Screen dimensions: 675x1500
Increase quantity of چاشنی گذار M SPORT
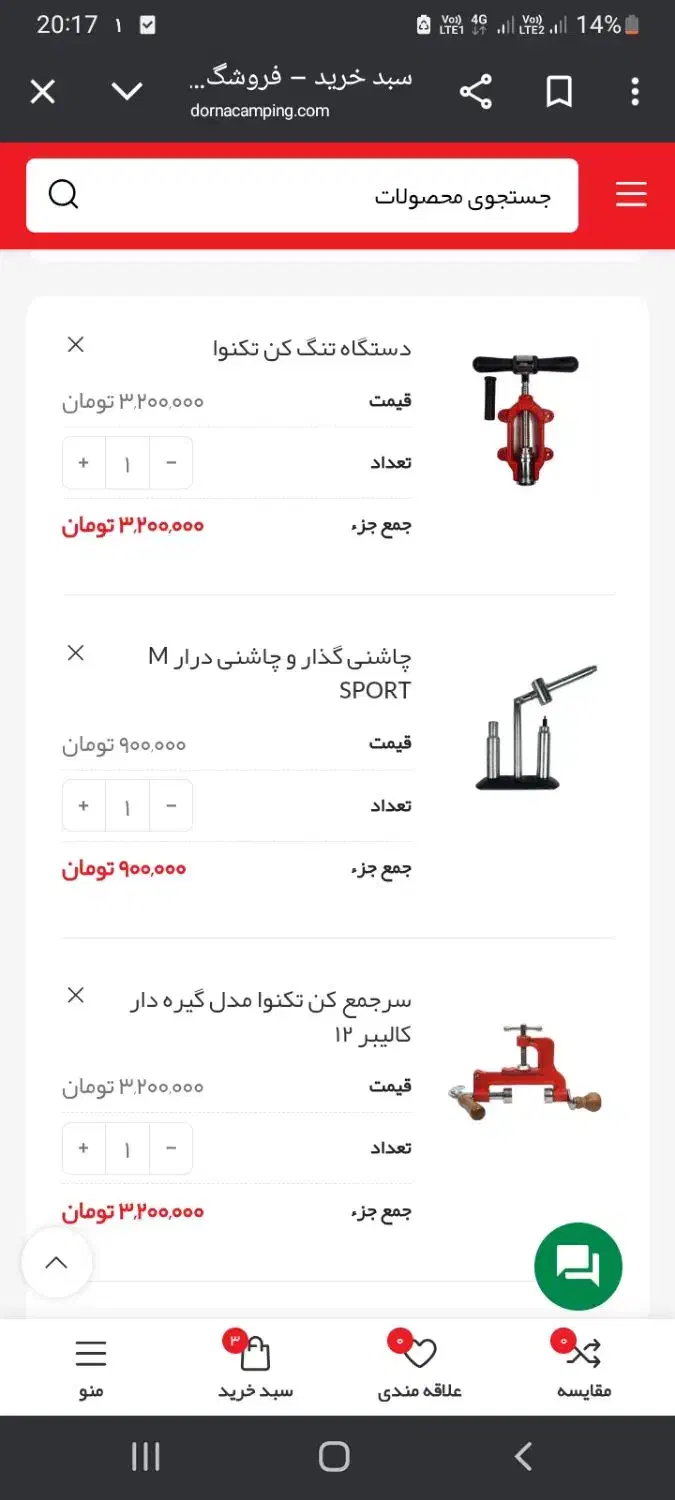coord(84,806)
